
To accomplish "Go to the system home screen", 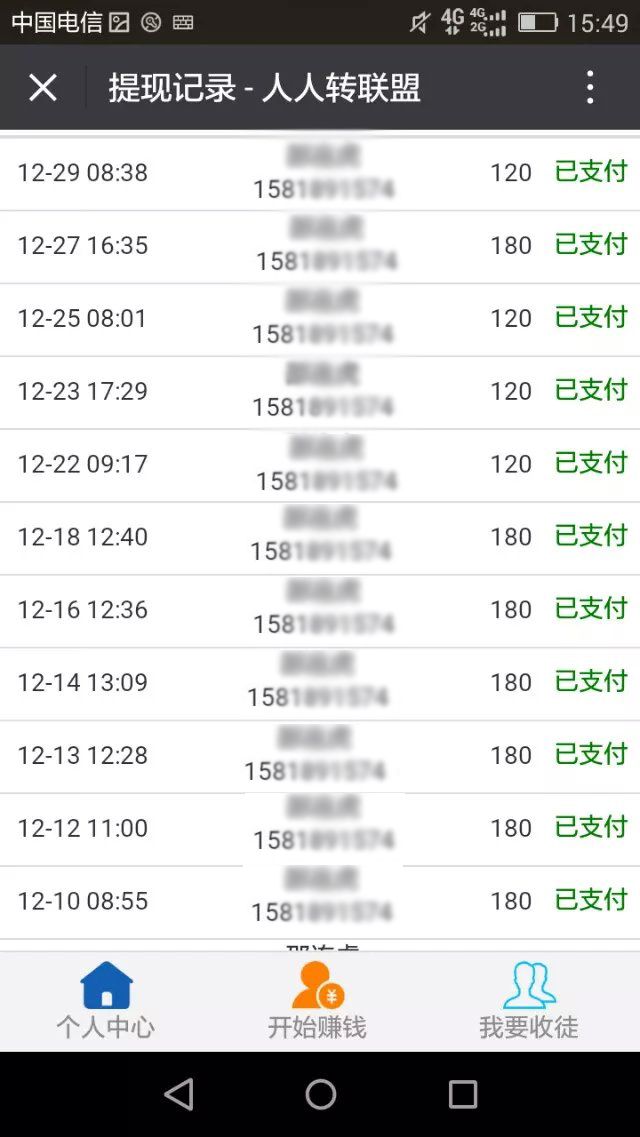I will tap(320, 1094).
